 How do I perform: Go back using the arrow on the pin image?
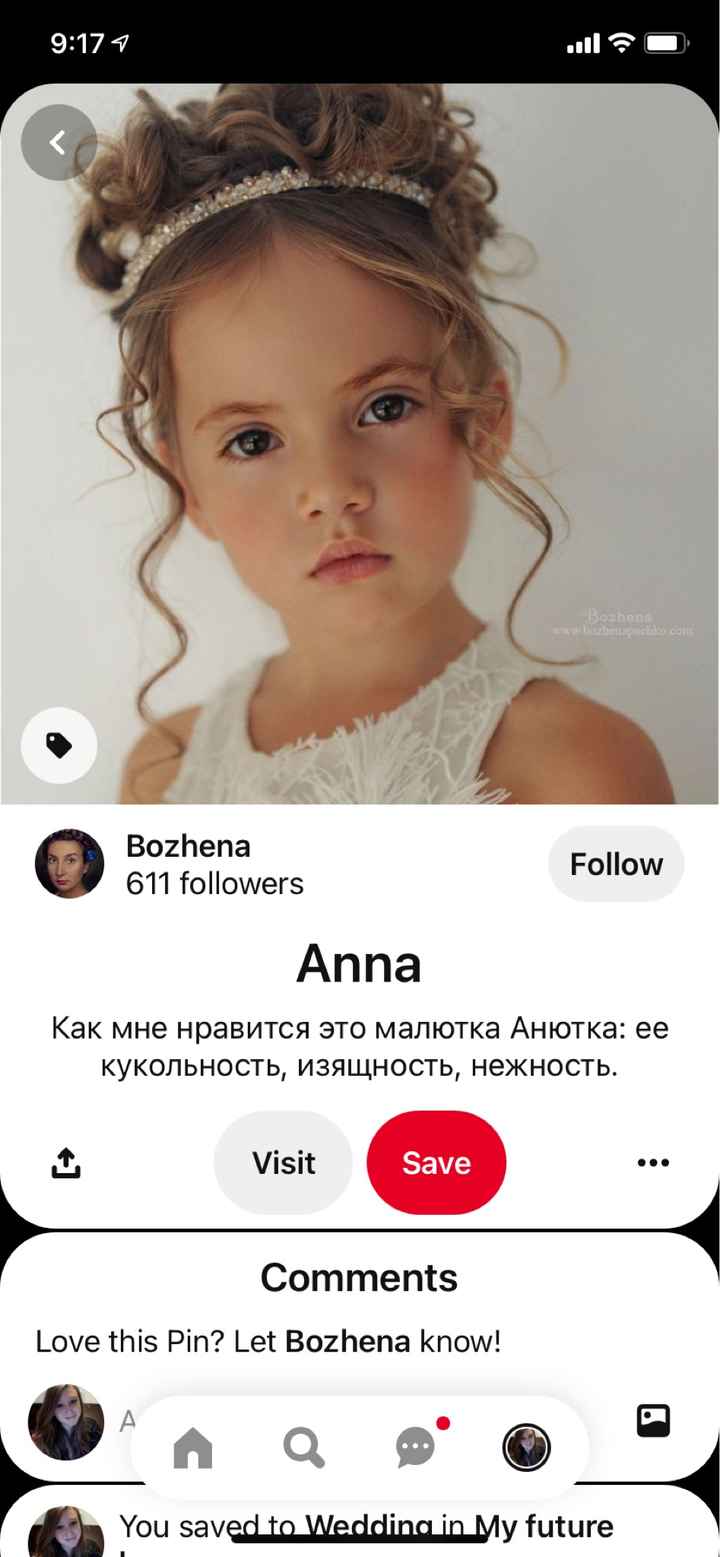[58, 143]
